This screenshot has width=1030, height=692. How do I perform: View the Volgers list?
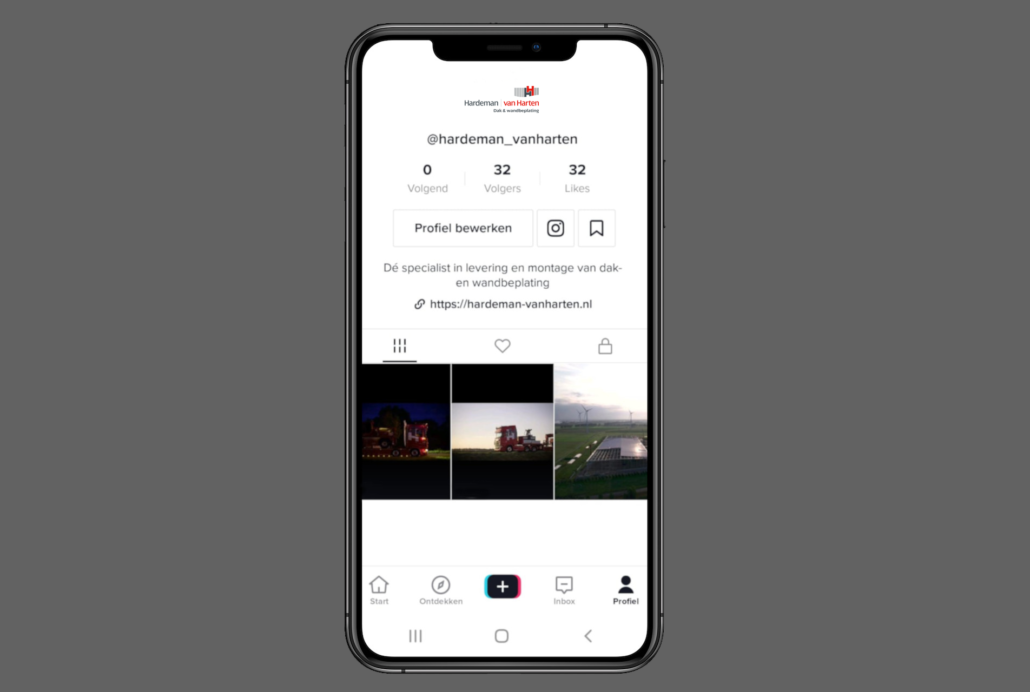coord(502,178)
